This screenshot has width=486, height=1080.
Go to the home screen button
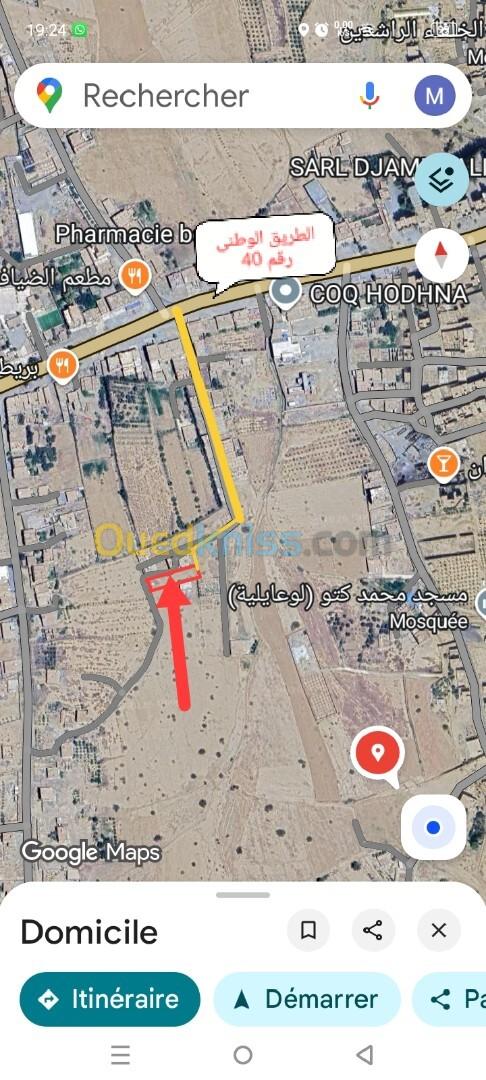[x=242, y=1055]
